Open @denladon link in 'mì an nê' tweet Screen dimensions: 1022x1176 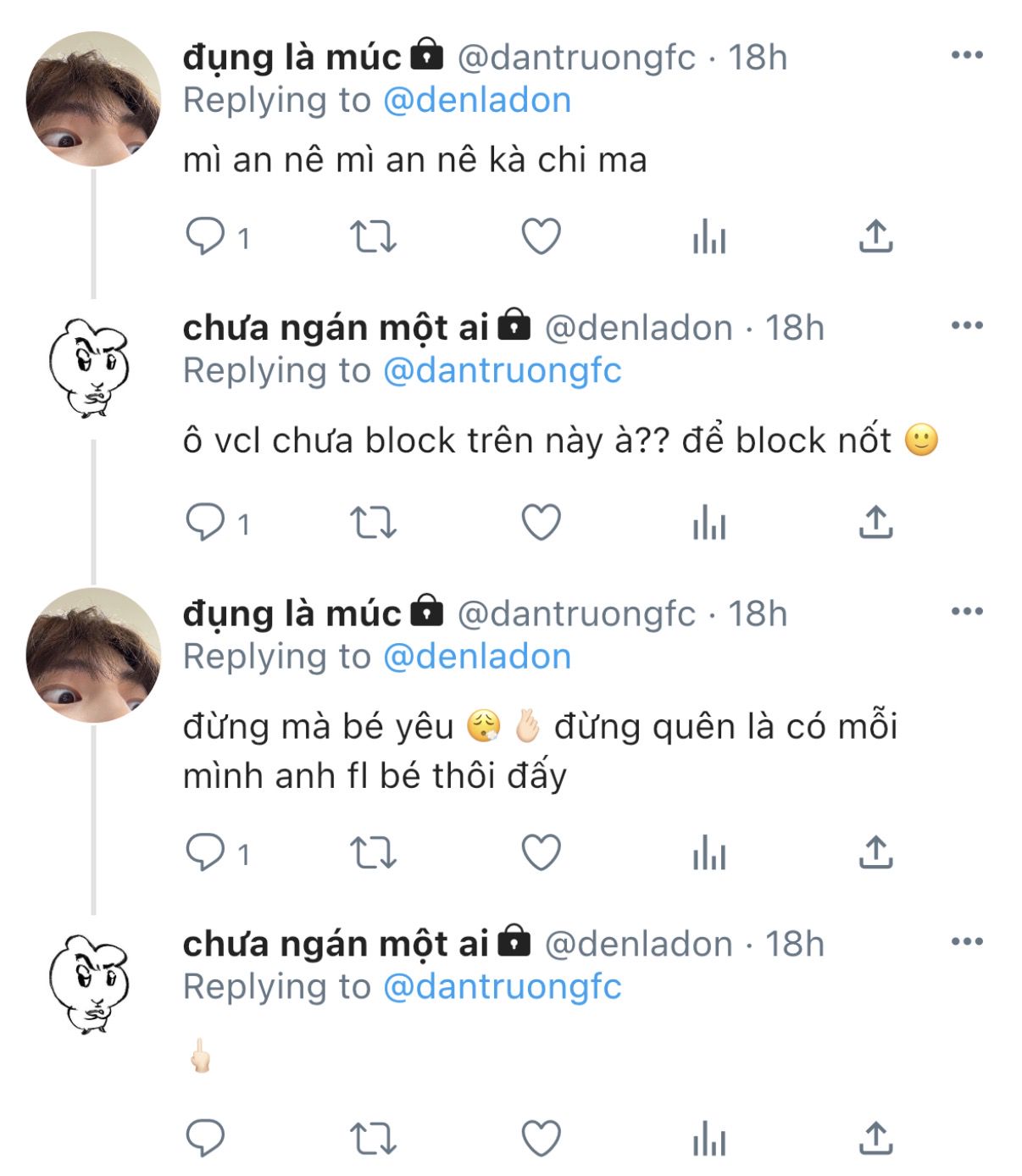(x=477, y=100)
